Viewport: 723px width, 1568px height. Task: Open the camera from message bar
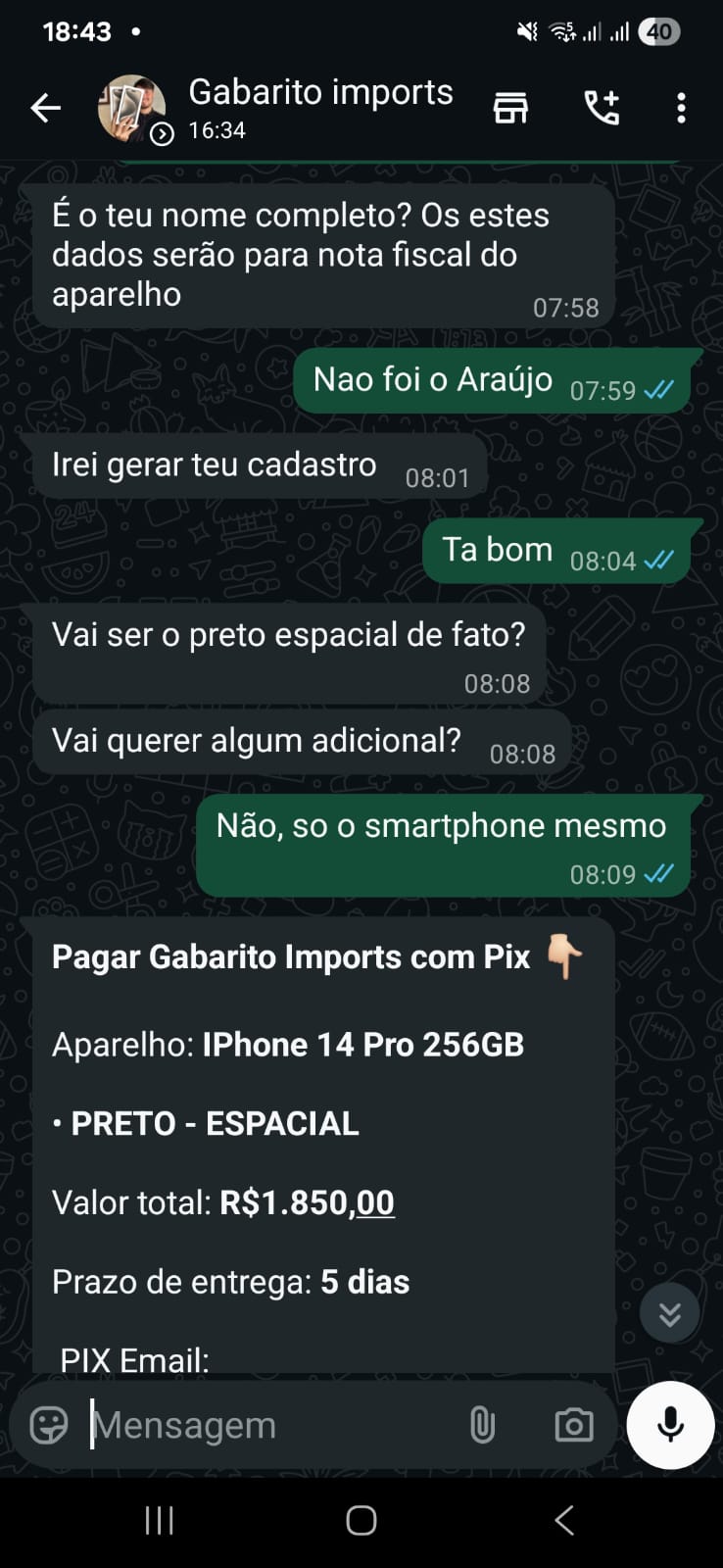point(573,1425)
